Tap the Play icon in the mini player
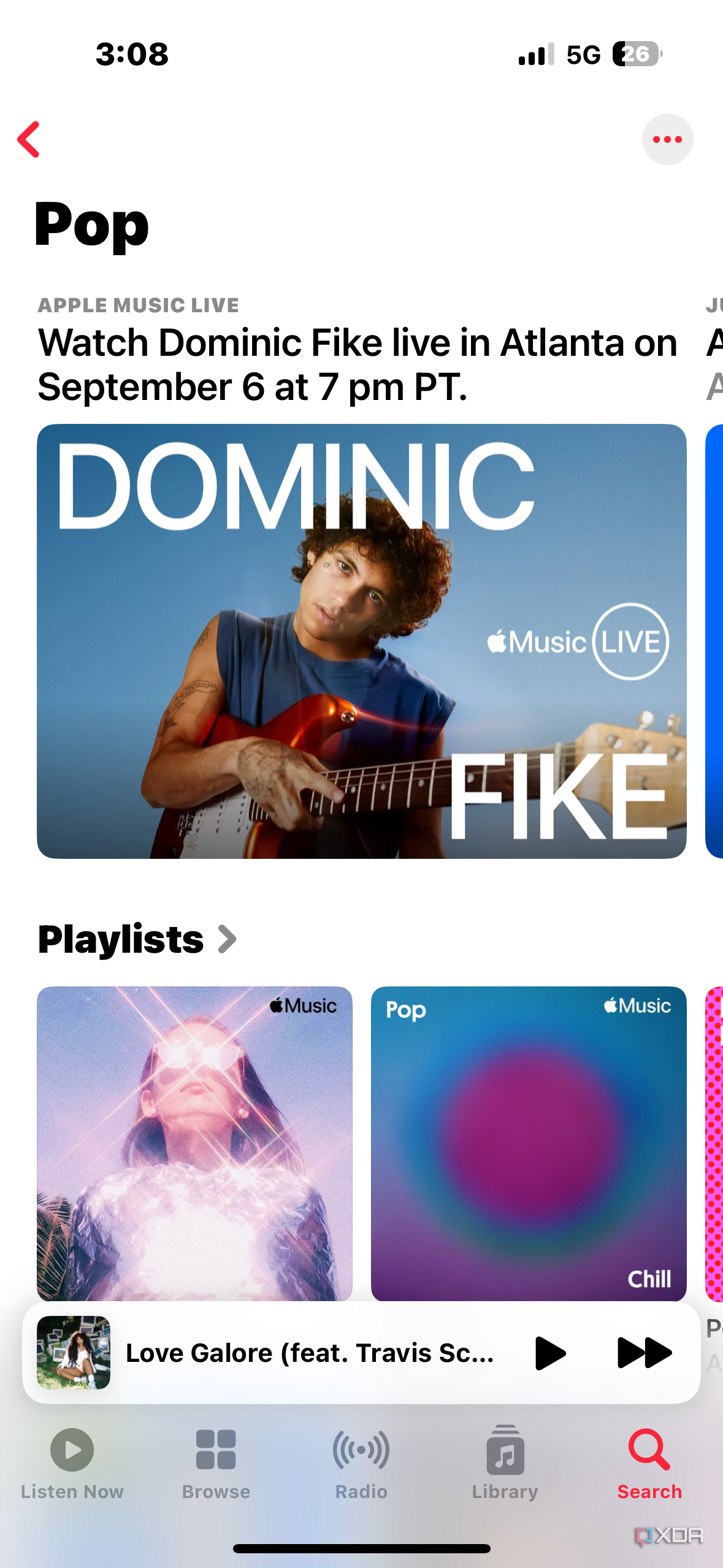The image size is (723, 1568). 551,1352
